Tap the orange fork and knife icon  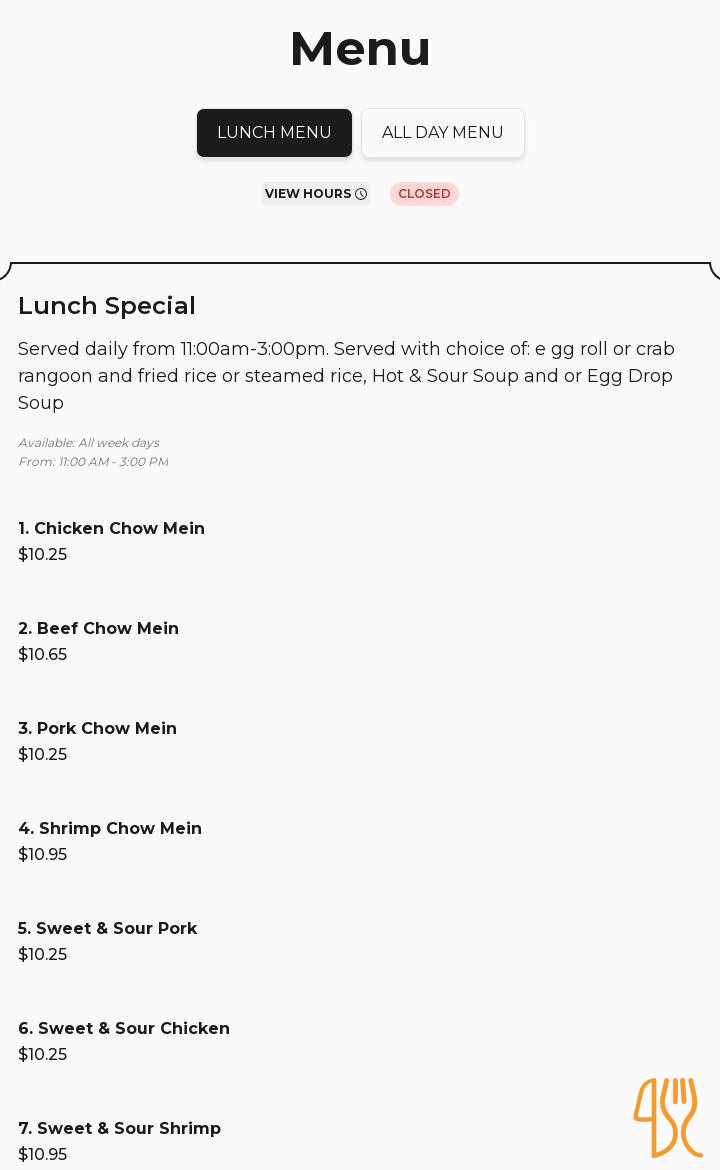tap(667, 1117)
